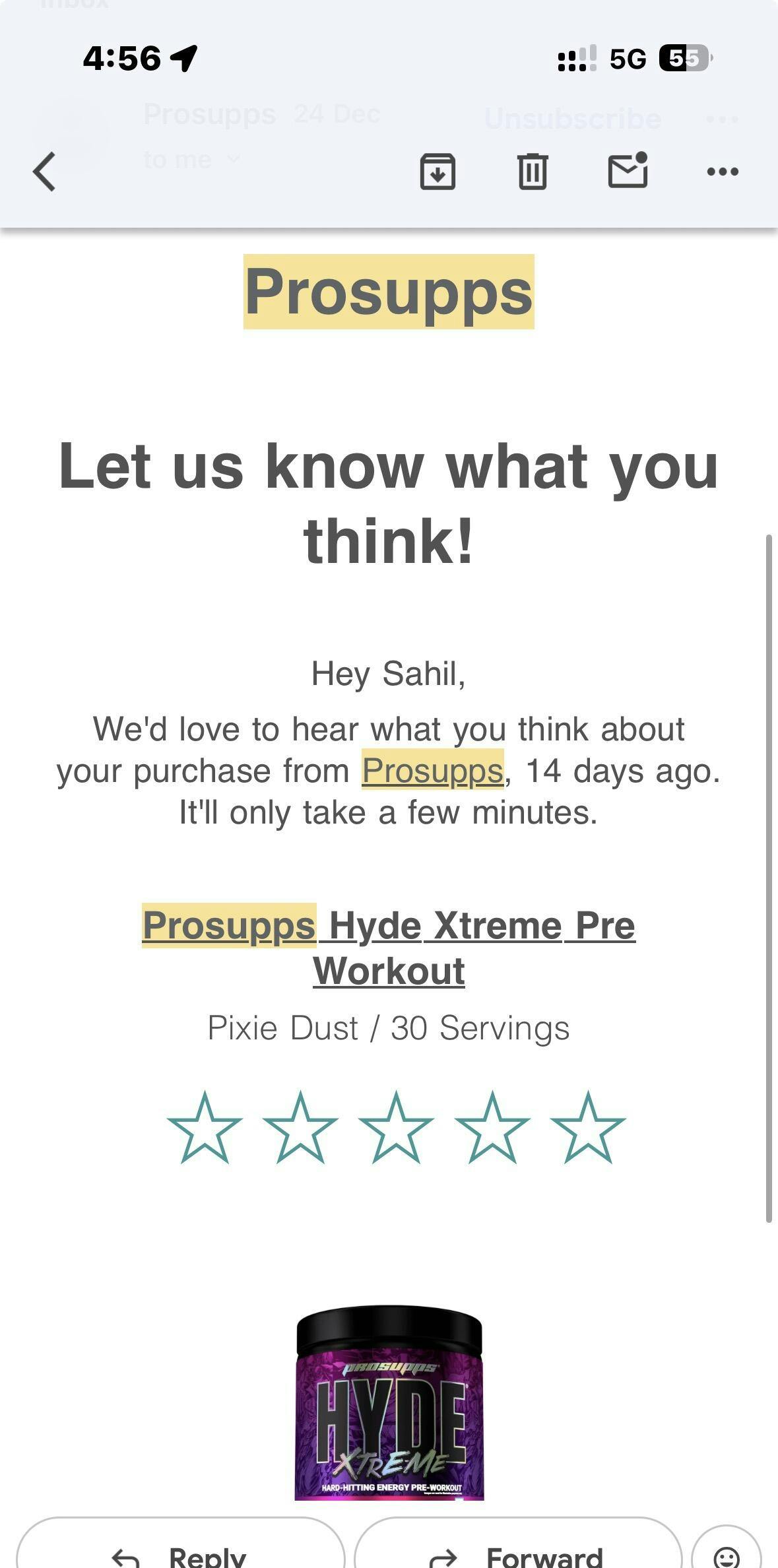This screenshot has width=778, height=1568.
Task: Delete this email with trash icon
Action: [533, 172]
